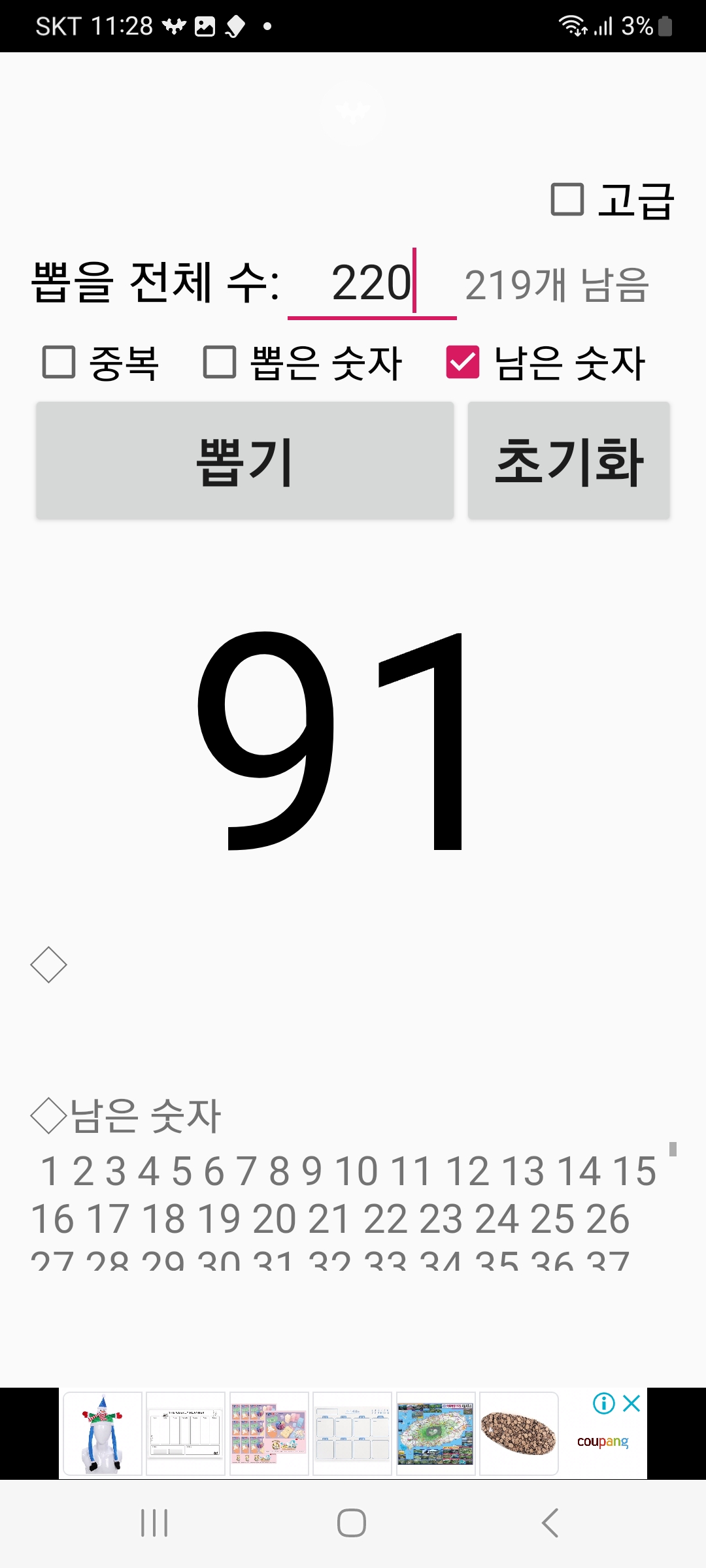Enable the 고급 advanced checkbox
Screen dimensions: 706x1568
pos(567,200)
